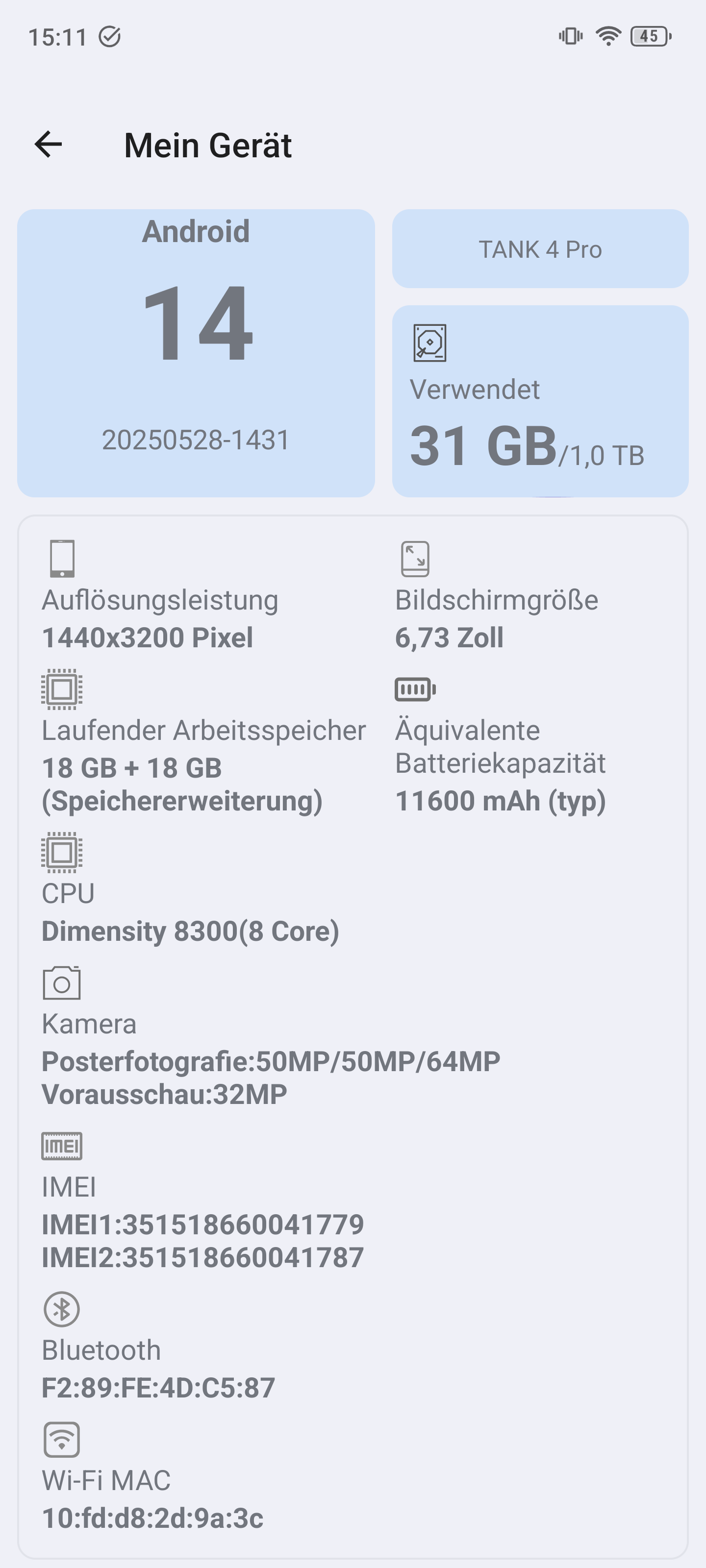The image size is (706, 1568).
Task: Open the TANK 4 Pro device name card
Action: point(540,248)
